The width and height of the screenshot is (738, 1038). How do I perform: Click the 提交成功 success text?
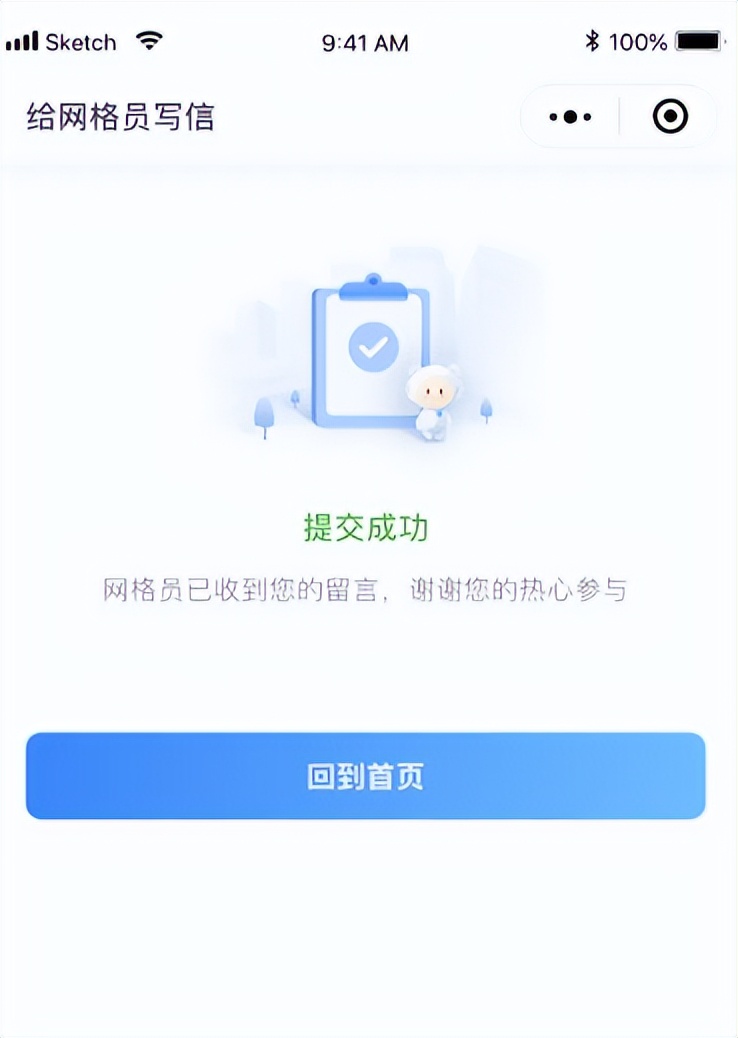[368, 528]
